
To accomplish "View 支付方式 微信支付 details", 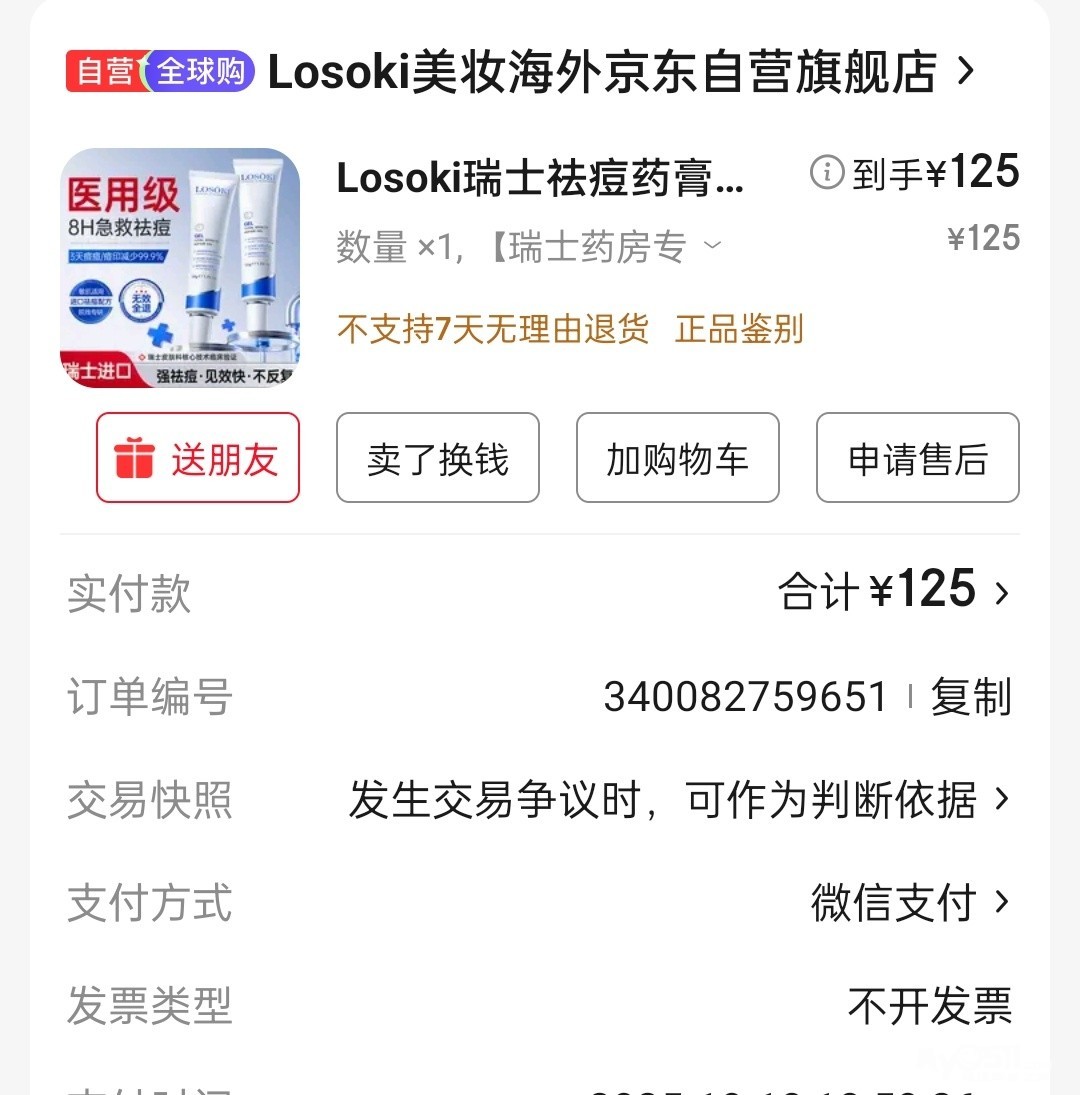I will coord(910,903).
